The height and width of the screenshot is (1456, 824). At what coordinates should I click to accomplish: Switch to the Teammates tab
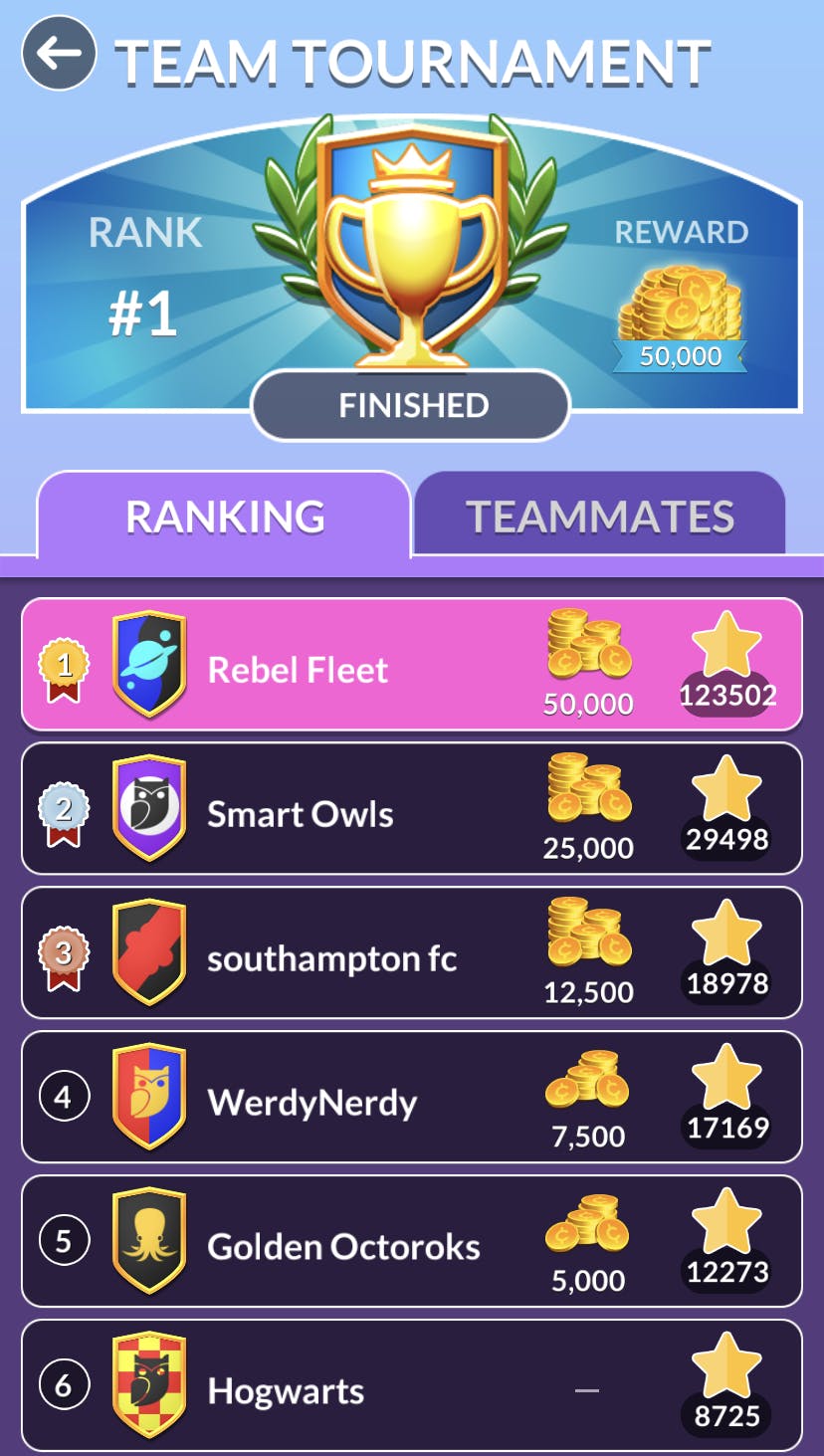[599, 517]
